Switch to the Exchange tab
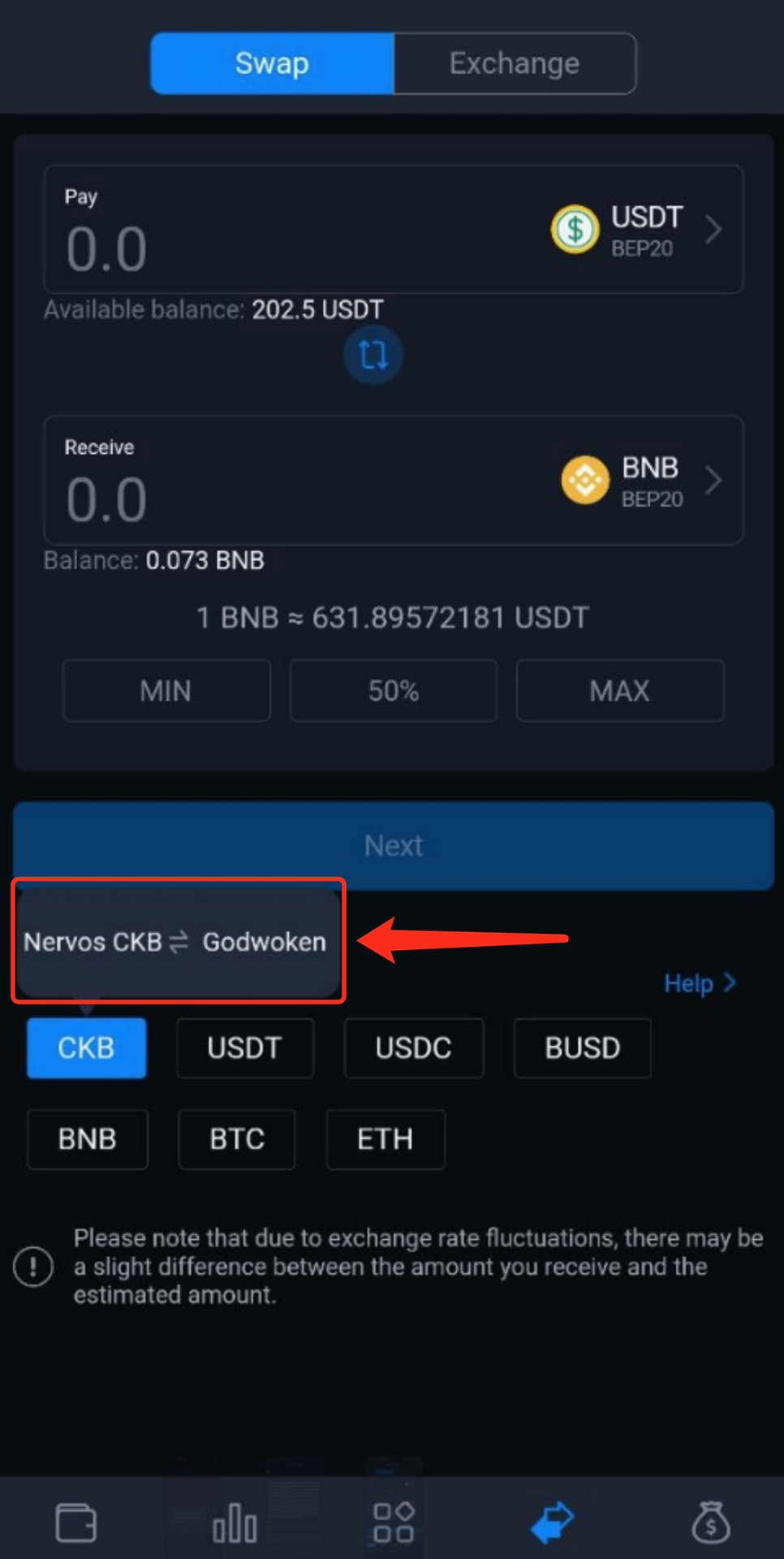The width and height of the screenshot is (784, 1559). coord(515,63)
